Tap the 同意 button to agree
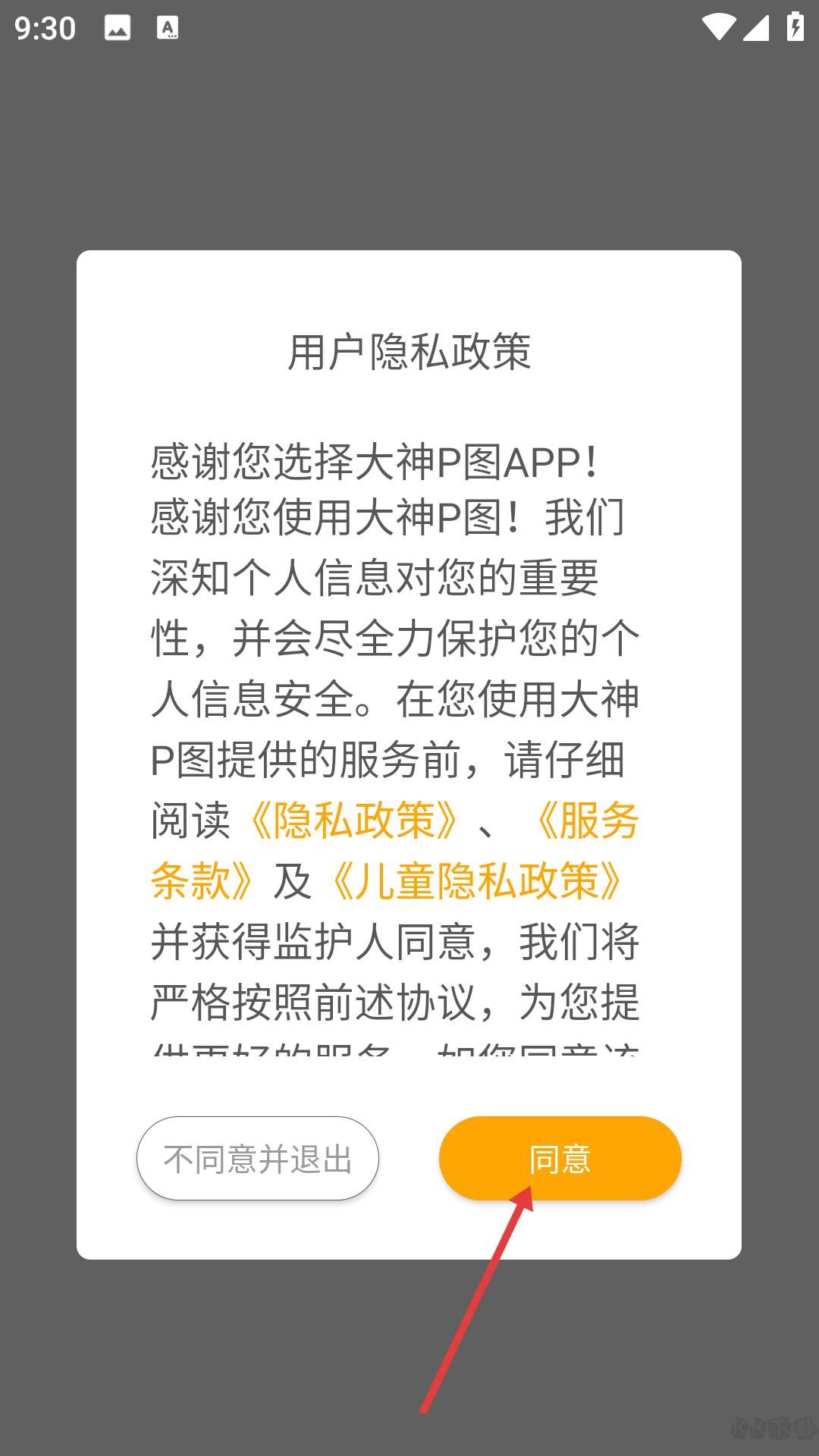 click(x=560, y=1158)
